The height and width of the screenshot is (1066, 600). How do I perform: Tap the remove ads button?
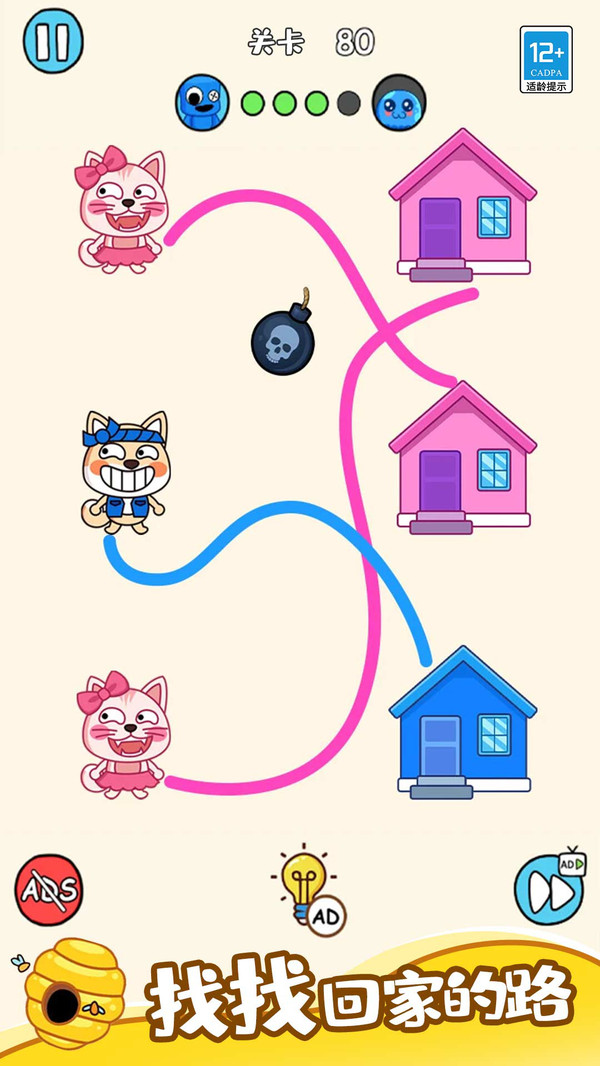click(x=49, y=890)
